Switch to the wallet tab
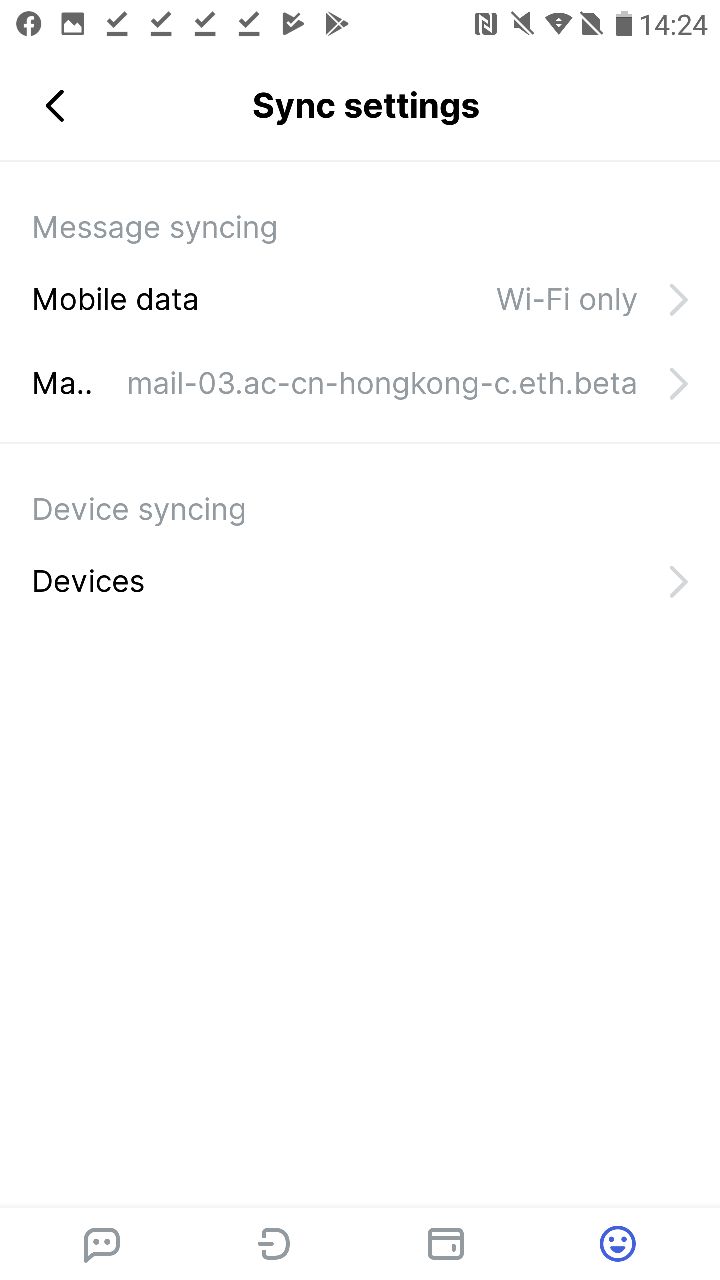The height and width of the screenshot is (1280, 720). (446, 1244)
